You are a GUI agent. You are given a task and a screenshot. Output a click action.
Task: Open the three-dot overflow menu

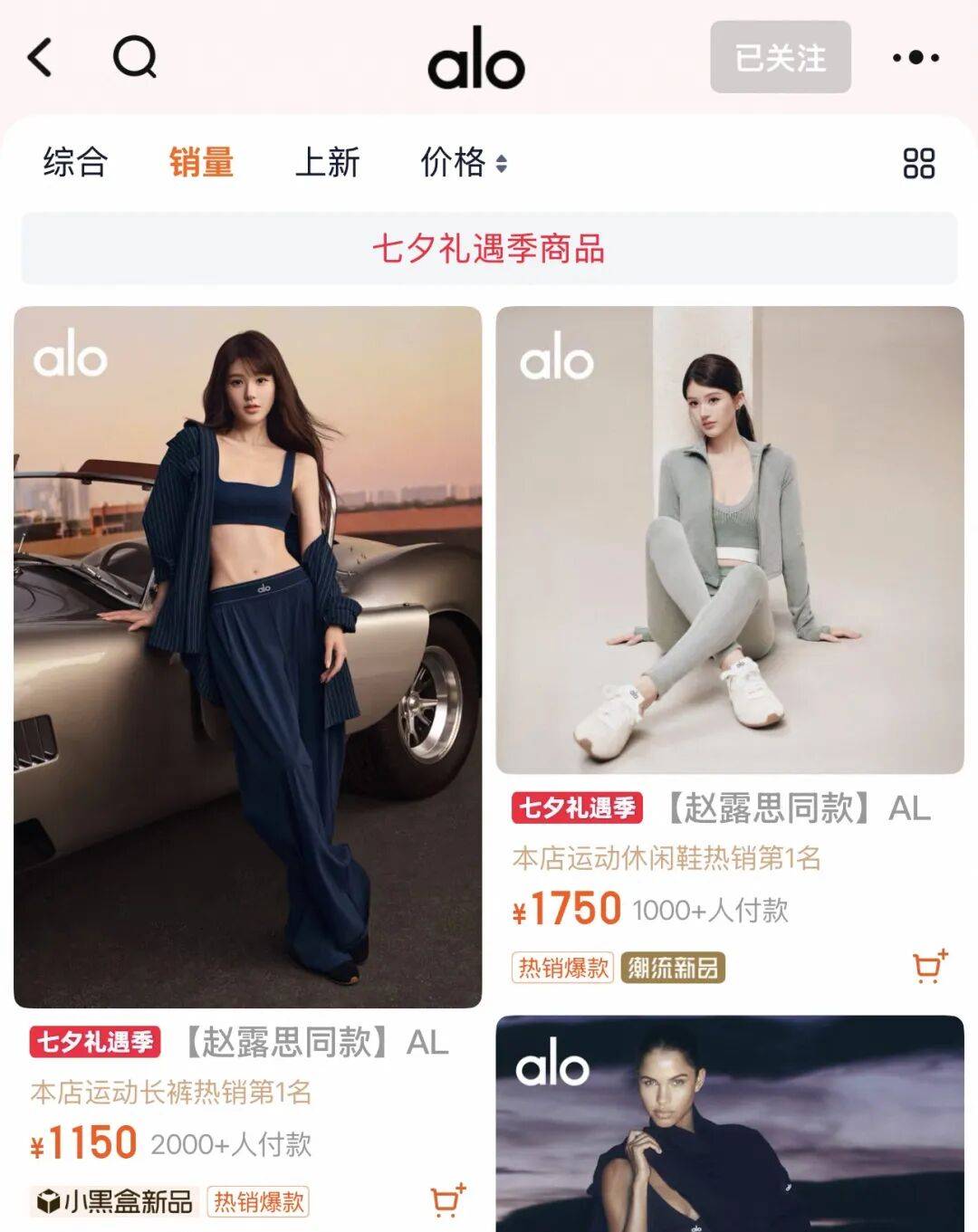[x=916, y=57]
